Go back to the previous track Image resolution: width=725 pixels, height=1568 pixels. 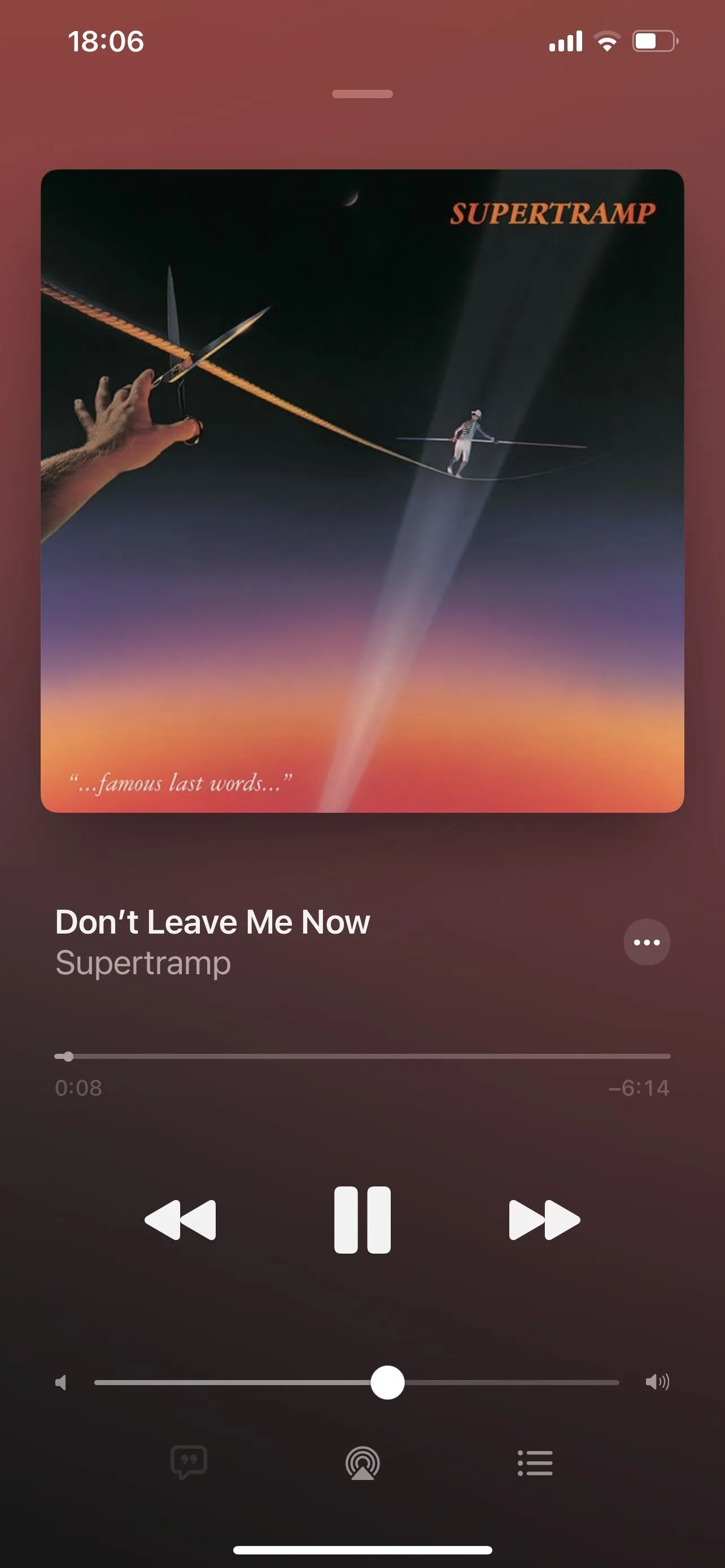tap(180, 1220)
